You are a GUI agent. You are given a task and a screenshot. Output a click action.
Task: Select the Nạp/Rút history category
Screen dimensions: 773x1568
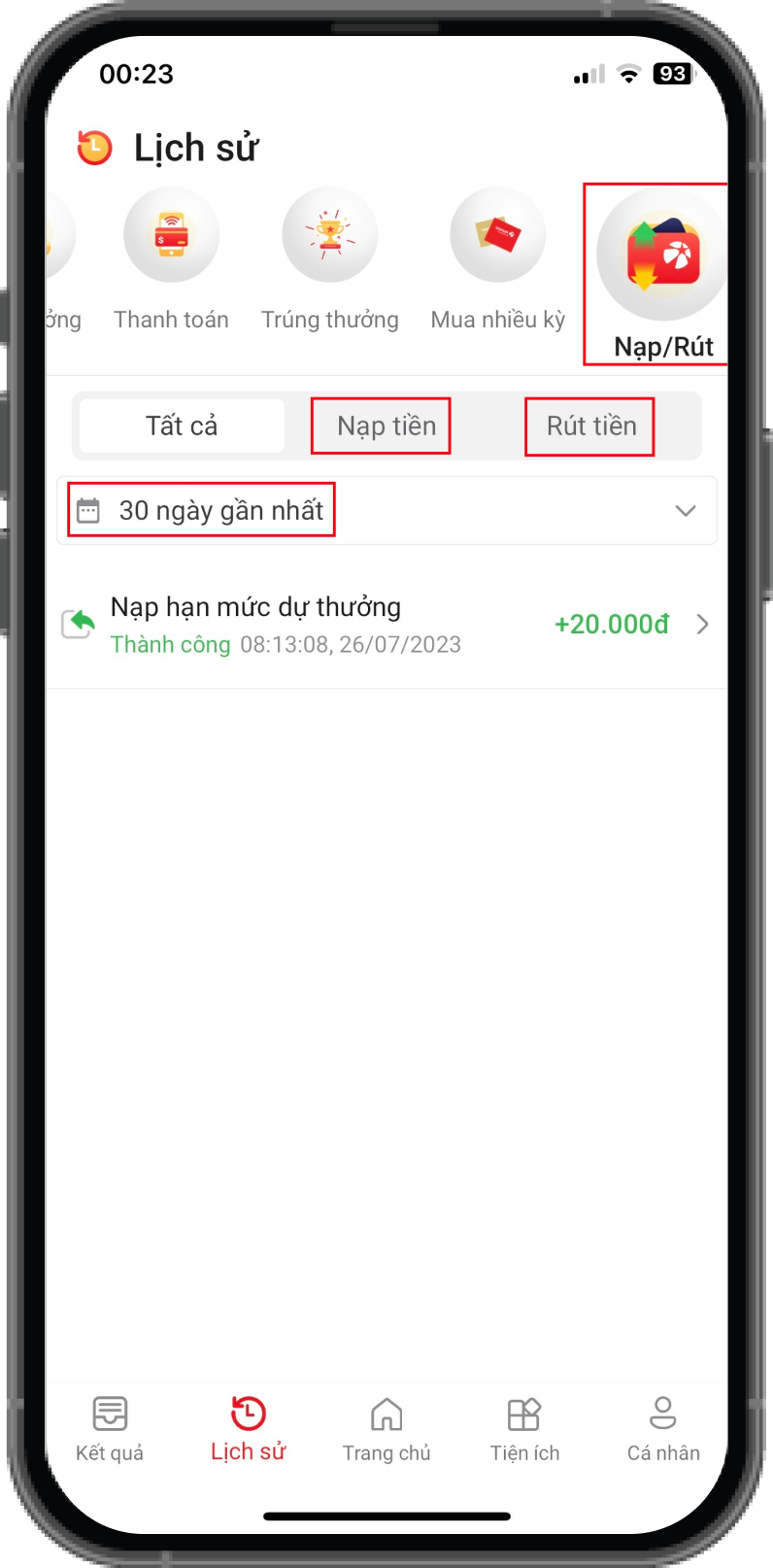pyautogui.click(x=662, y=274)
